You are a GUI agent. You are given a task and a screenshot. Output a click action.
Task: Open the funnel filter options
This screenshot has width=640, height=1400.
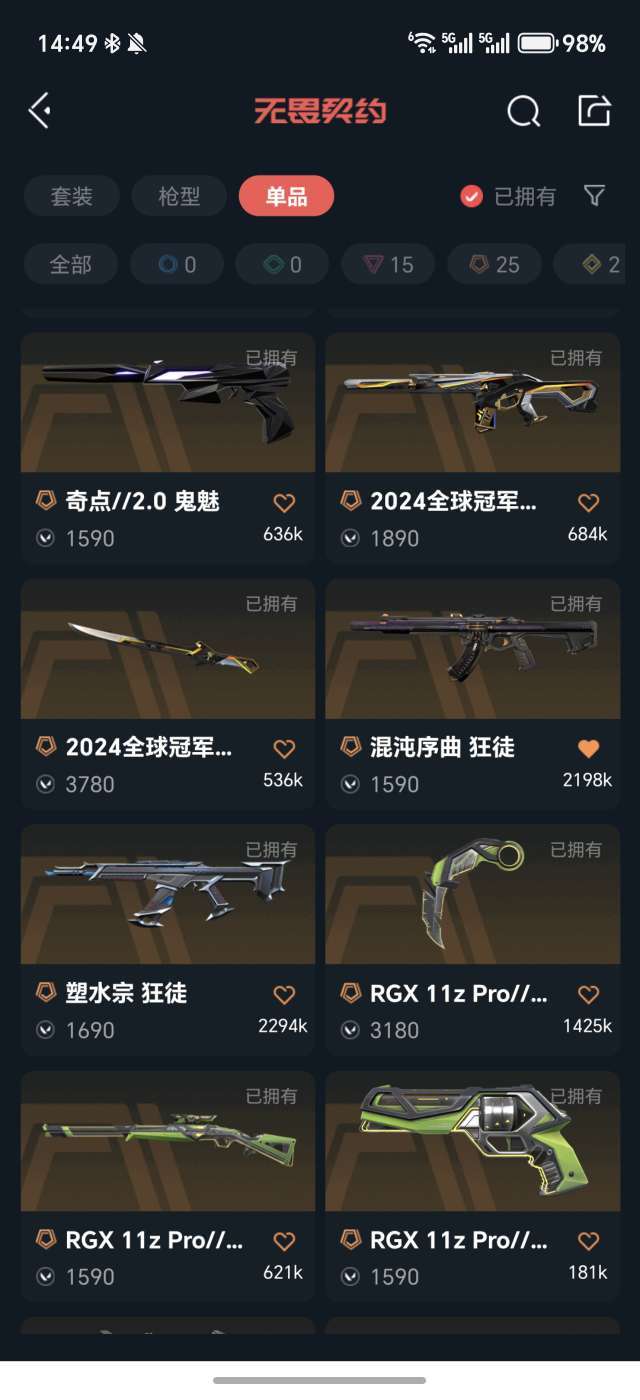click(594, 196)
